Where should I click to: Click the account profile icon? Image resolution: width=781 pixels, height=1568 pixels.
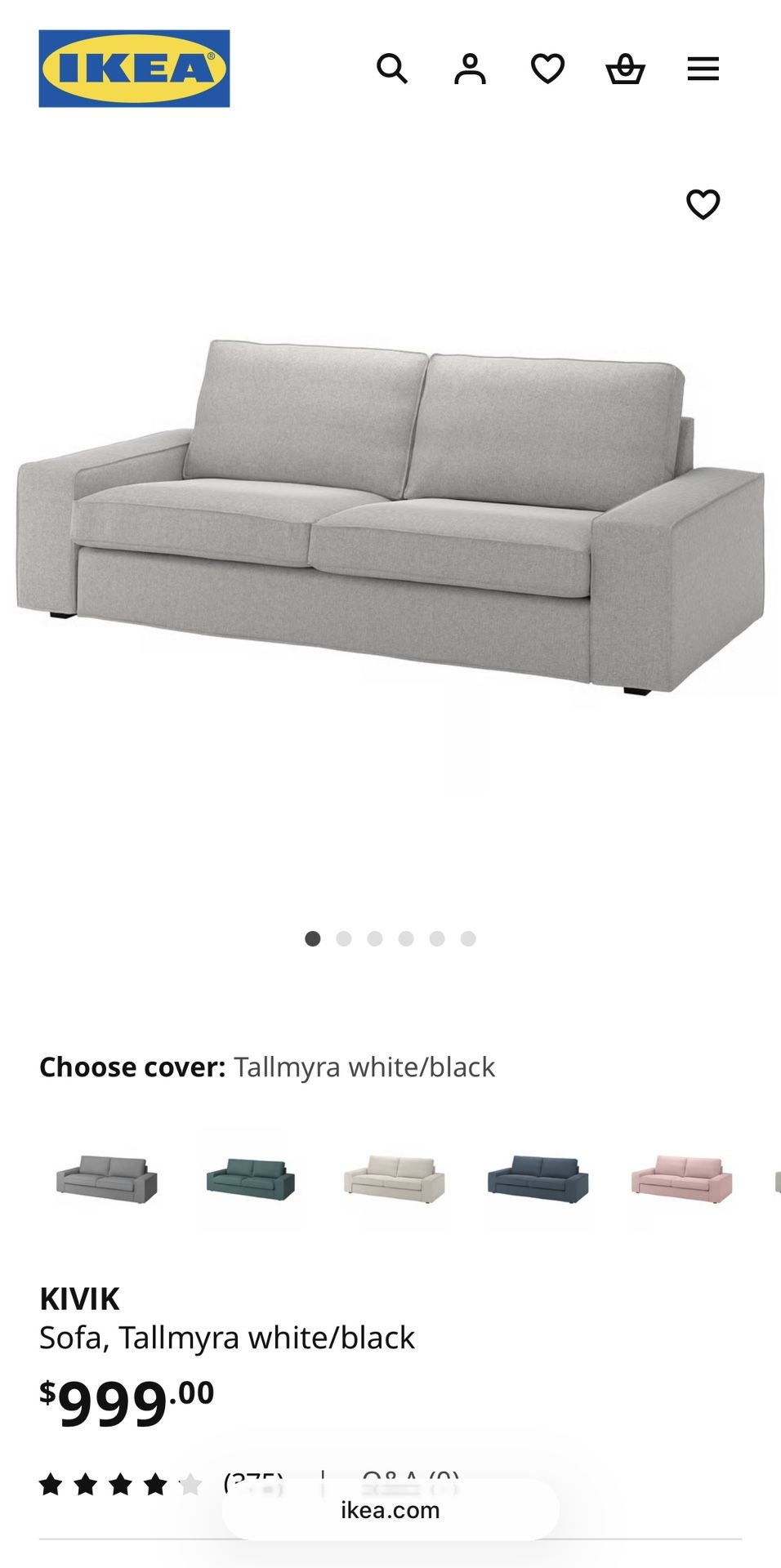(x=471, y=69)
